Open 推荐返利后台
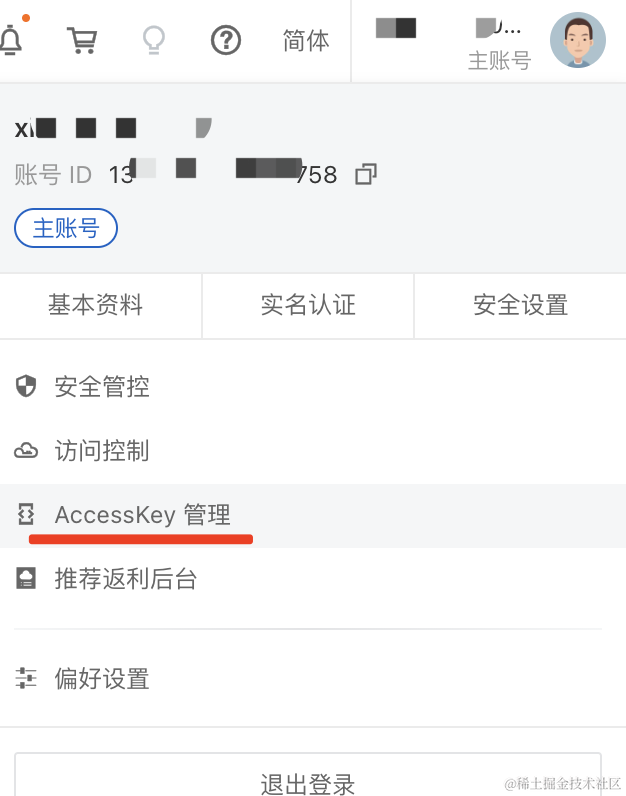The image size is (626, 796). (x=126, y=579)
